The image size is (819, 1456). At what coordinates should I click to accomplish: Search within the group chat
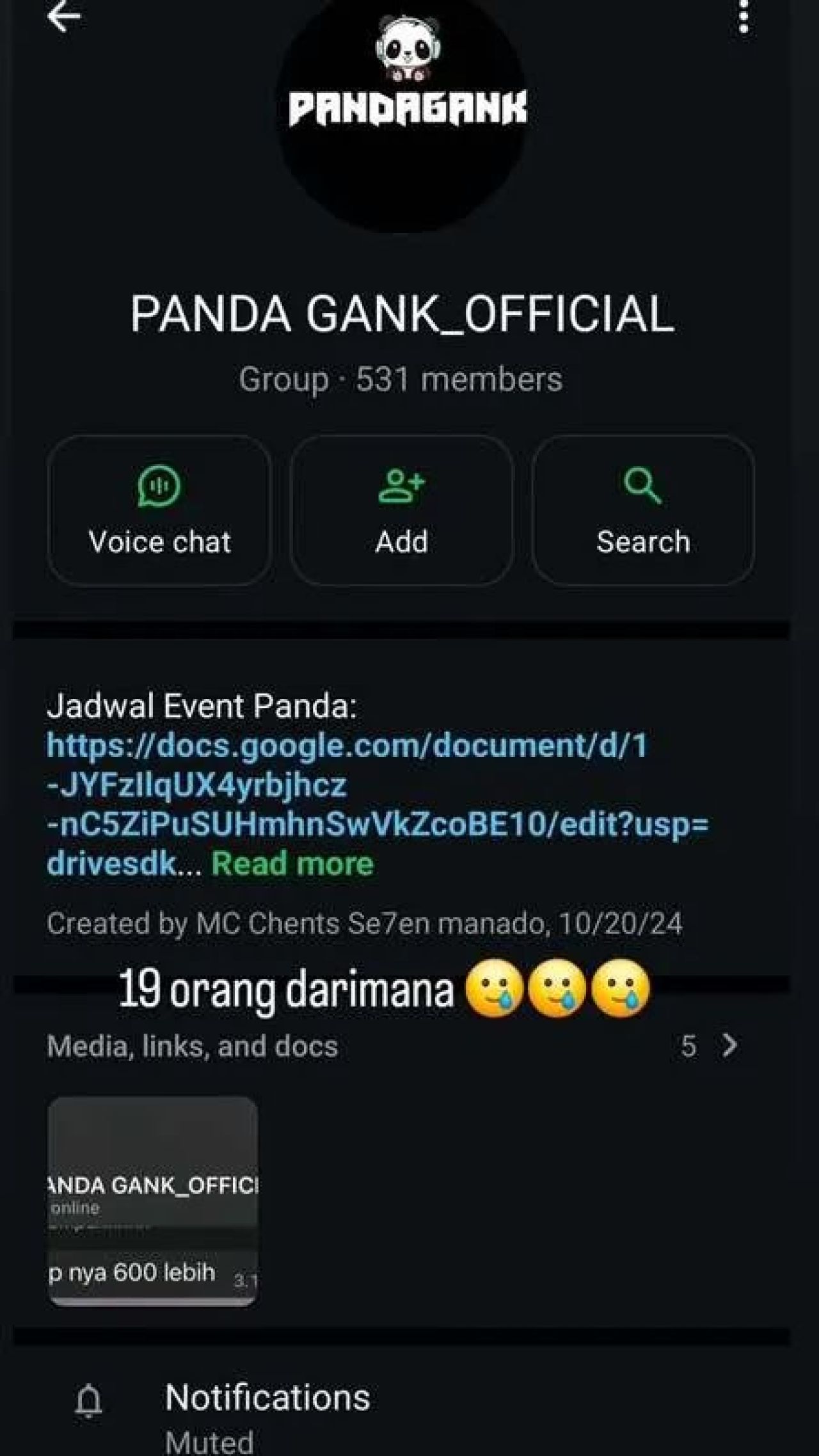[x=643, y=511]
